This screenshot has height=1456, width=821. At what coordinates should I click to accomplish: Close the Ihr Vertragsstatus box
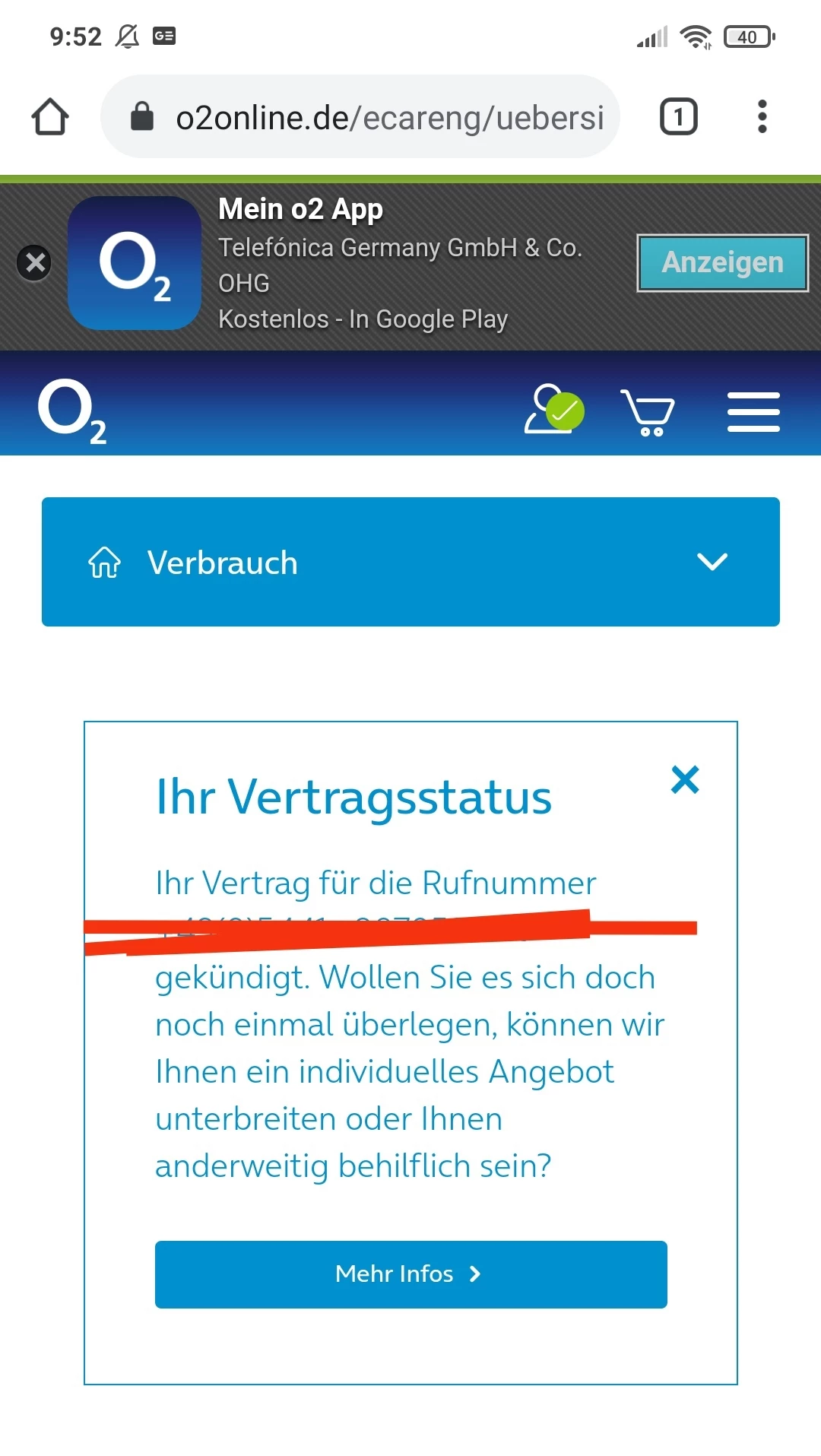pyautogui.click(x=685, y=780)
